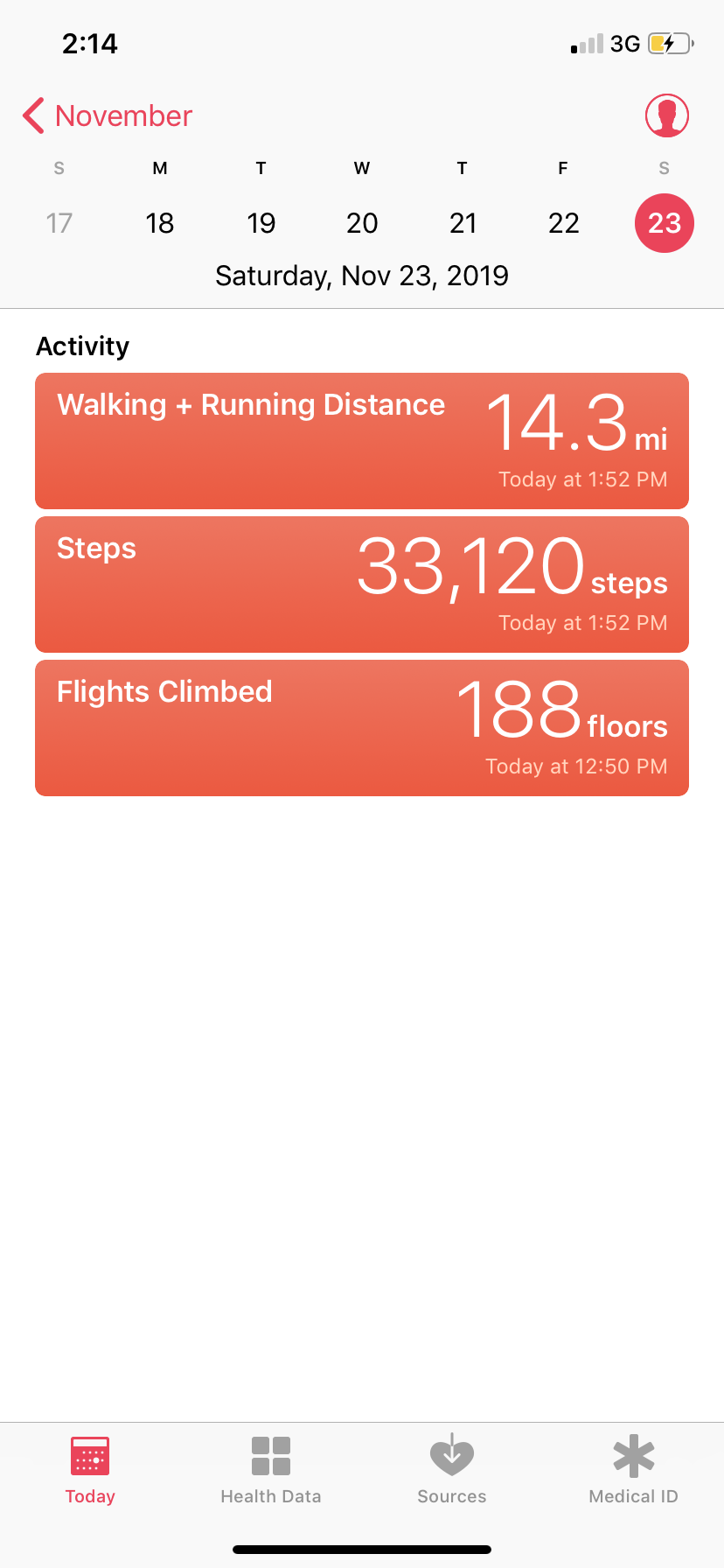Select Friday the 22nd
The height and width of the screenshot is (1568, 724).
point(563,223)
